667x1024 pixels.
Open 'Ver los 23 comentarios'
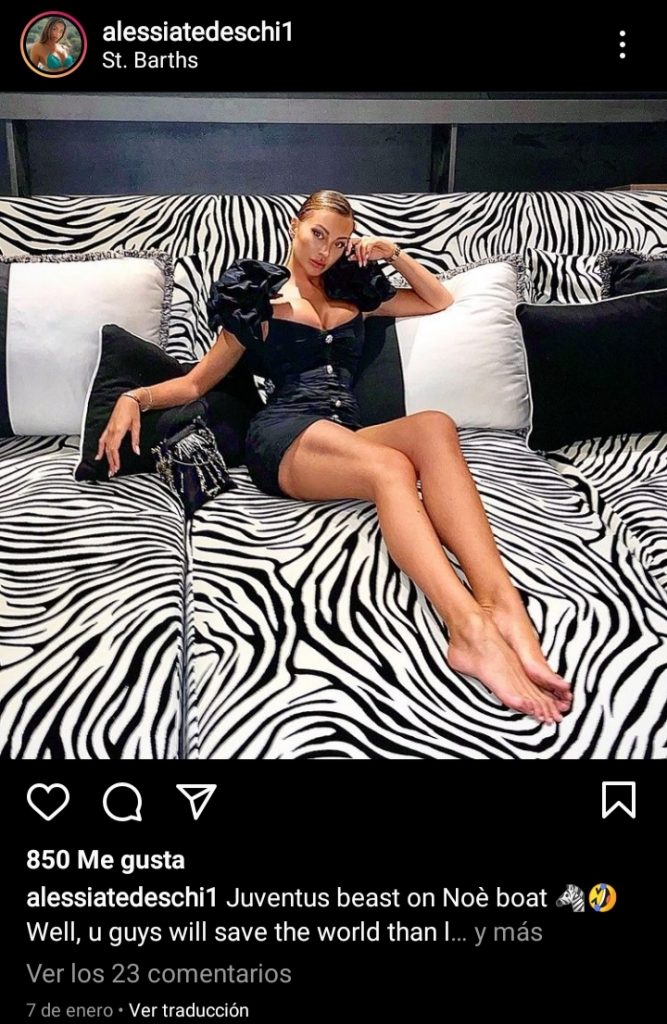159,973
